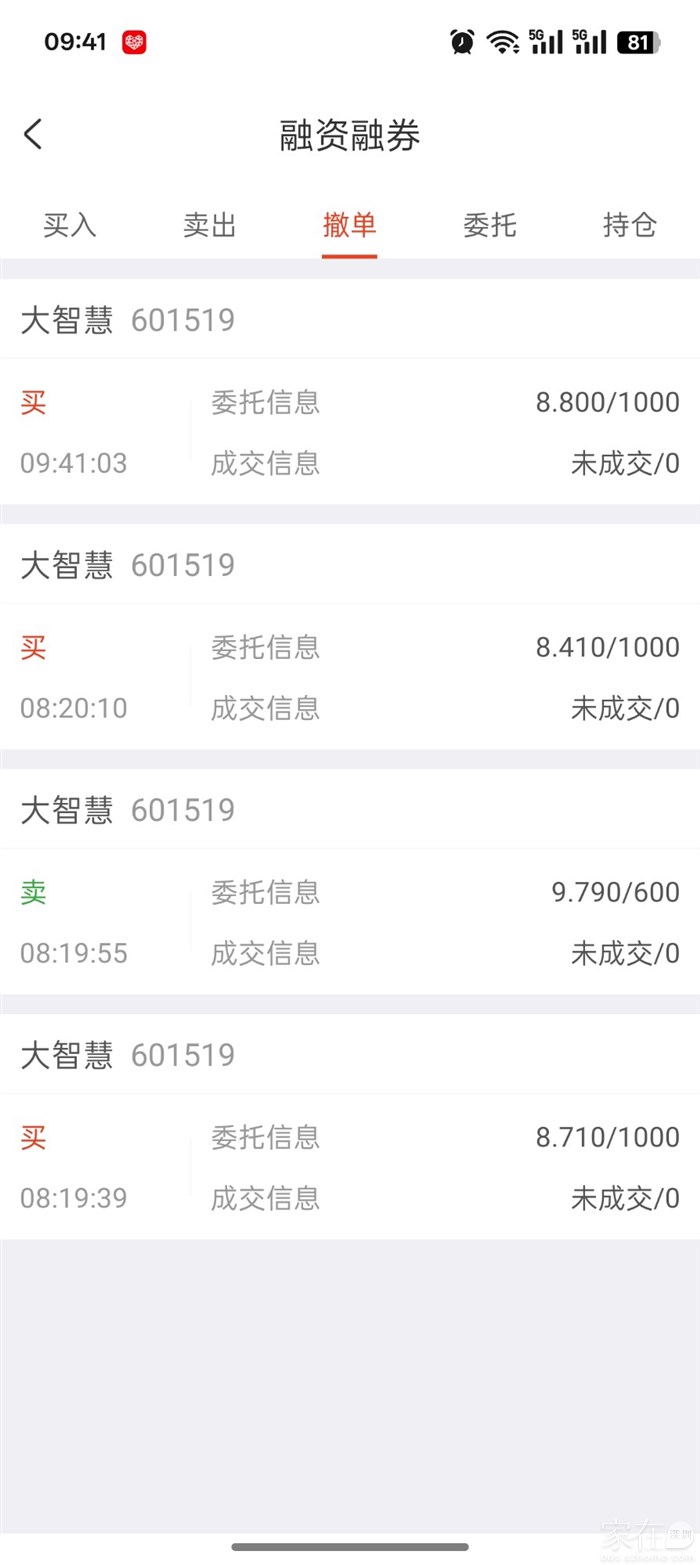Image resolution: width=700 pixels, height=1565 pixels.
Task: Go back from the 融资融券 page
Action: (x=34, y=134)
